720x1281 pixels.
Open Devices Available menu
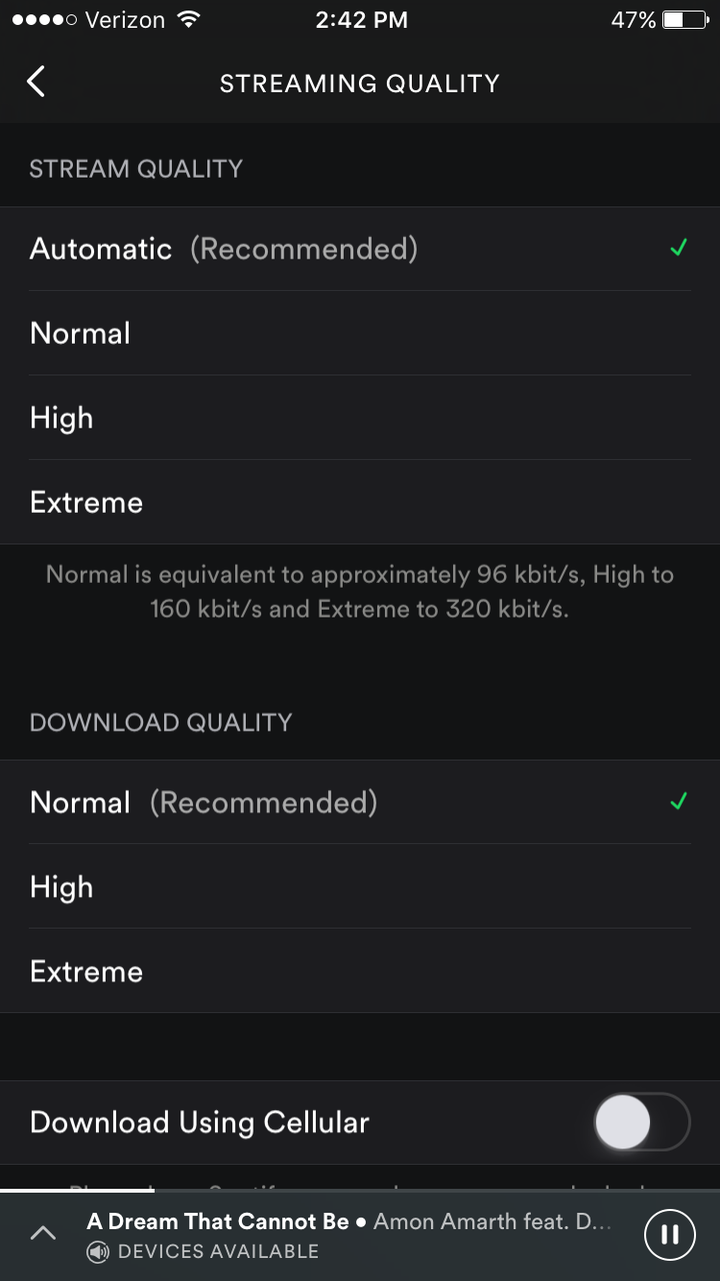click(203, 1251)
